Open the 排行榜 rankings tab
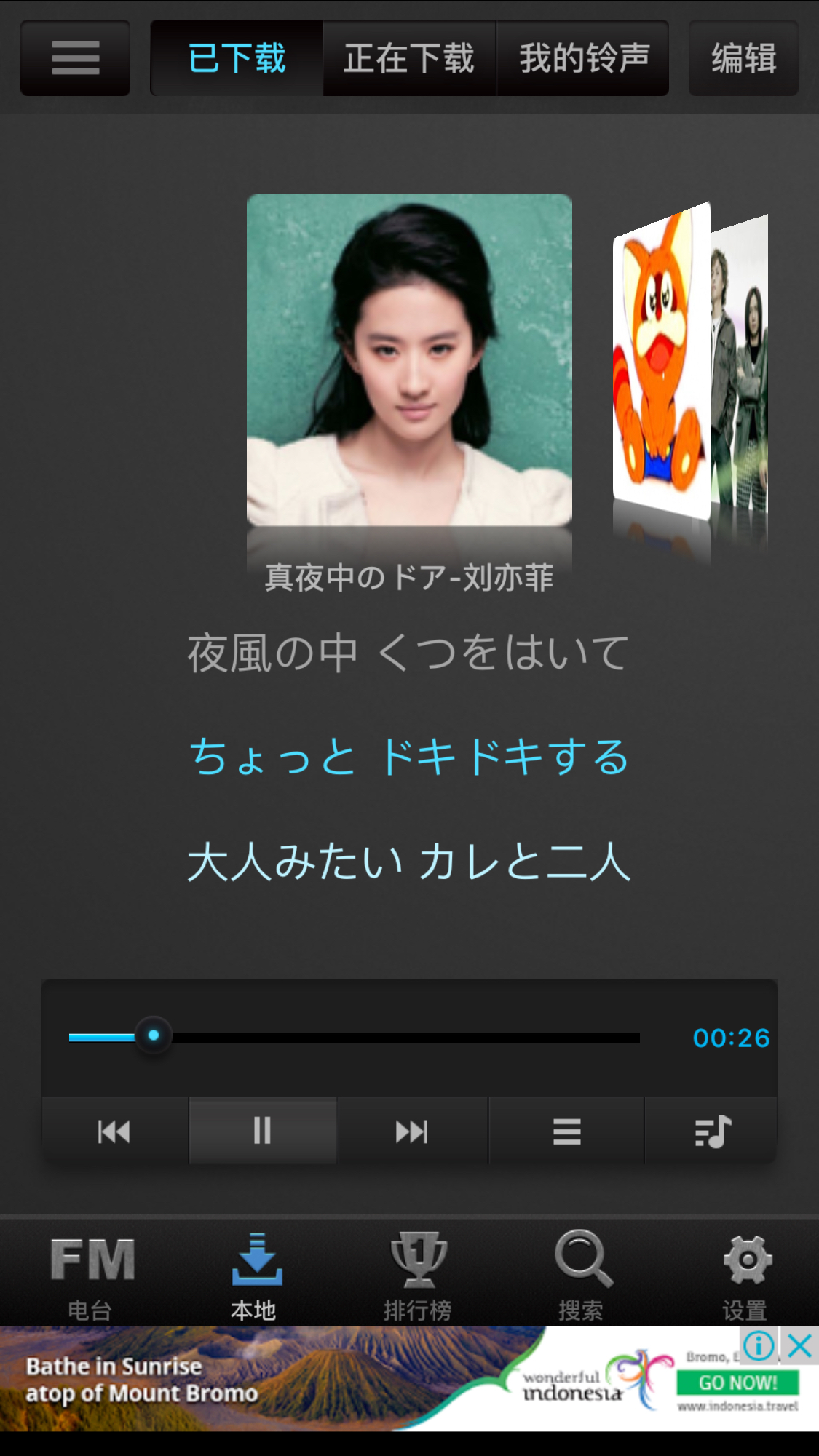The height and width of the screenshot is (1456, 819). [x=418, y=1275]
